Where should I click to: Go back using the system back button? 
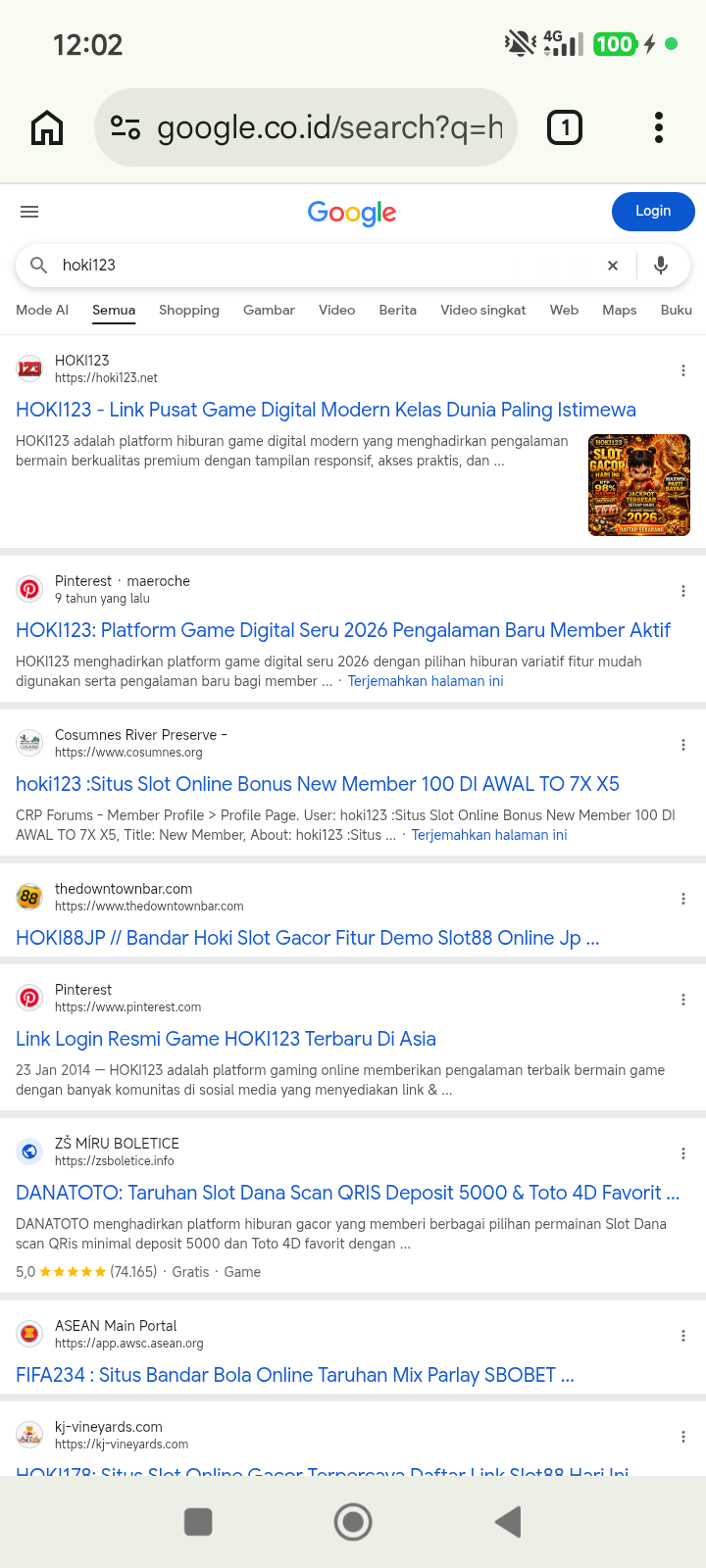click(508, 1522)
